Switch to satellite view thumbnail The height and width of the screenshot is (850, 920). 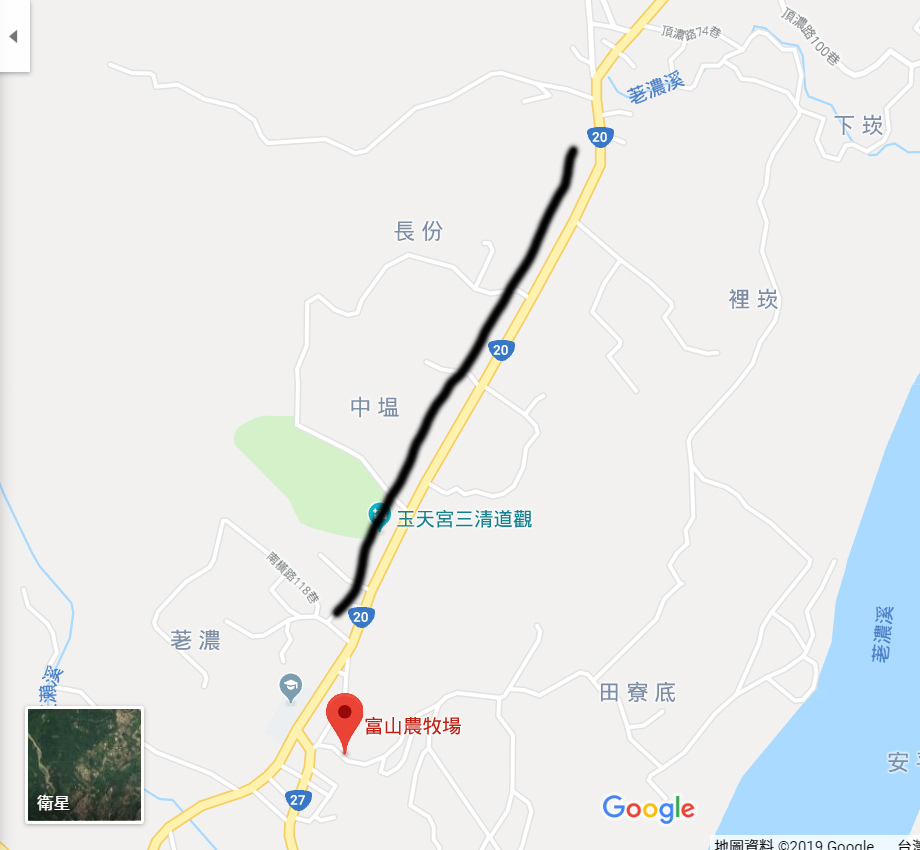[85, 764]
